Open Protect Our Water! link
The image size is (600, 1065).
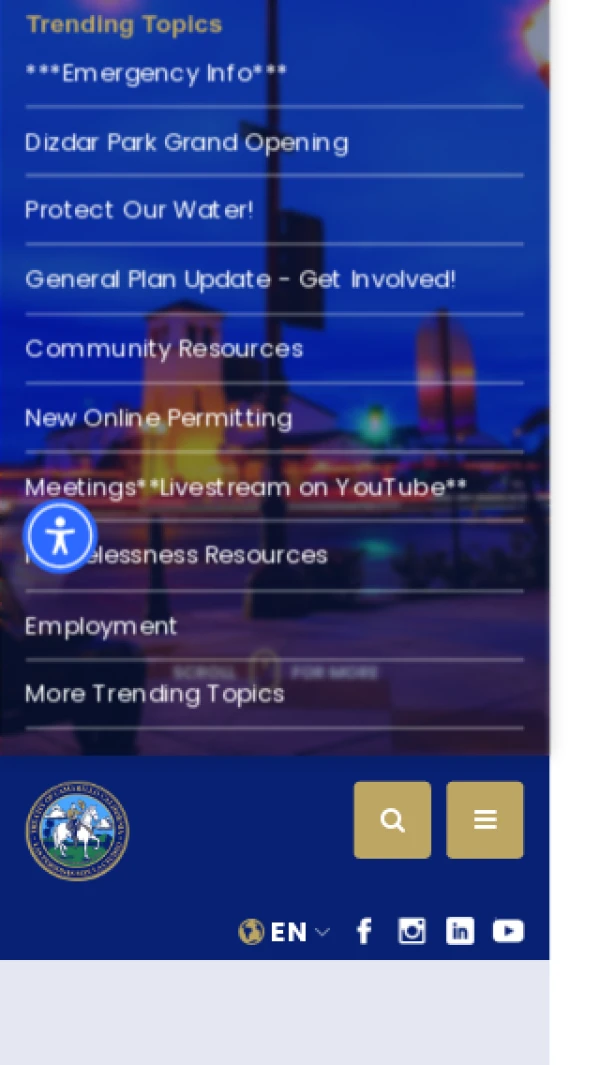point(139,211)
